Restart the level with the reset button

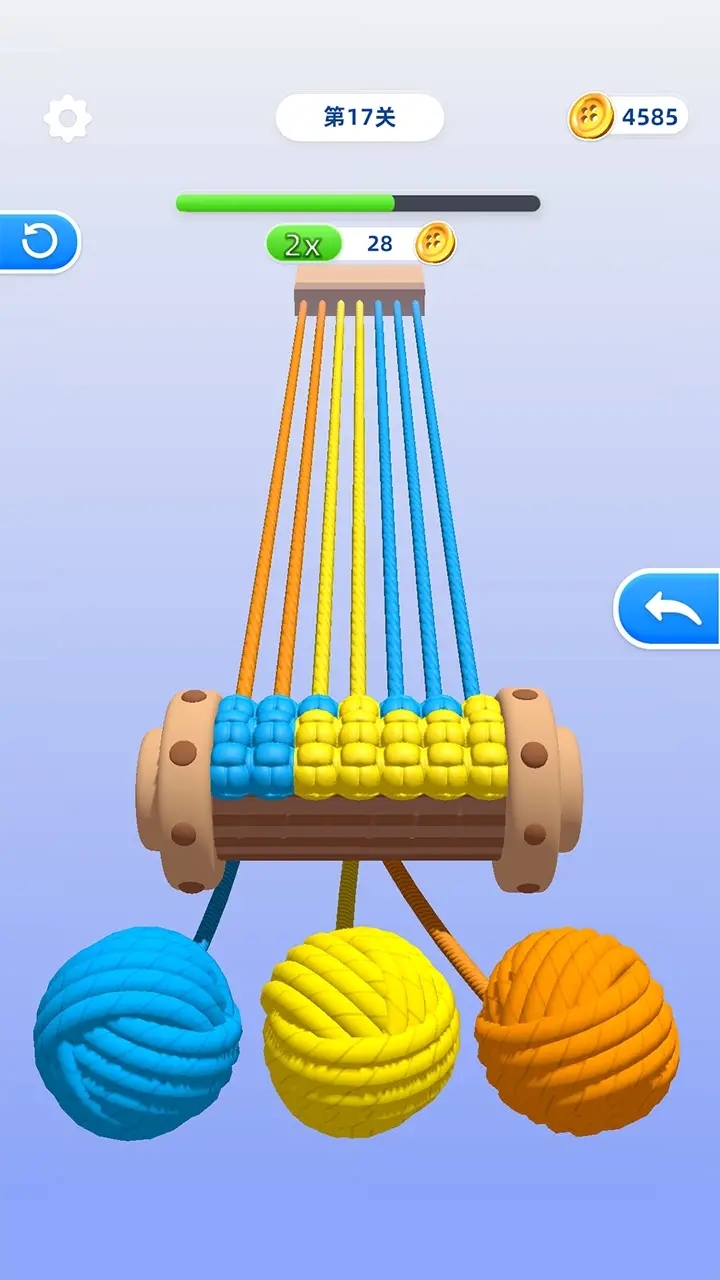[40, 242]
